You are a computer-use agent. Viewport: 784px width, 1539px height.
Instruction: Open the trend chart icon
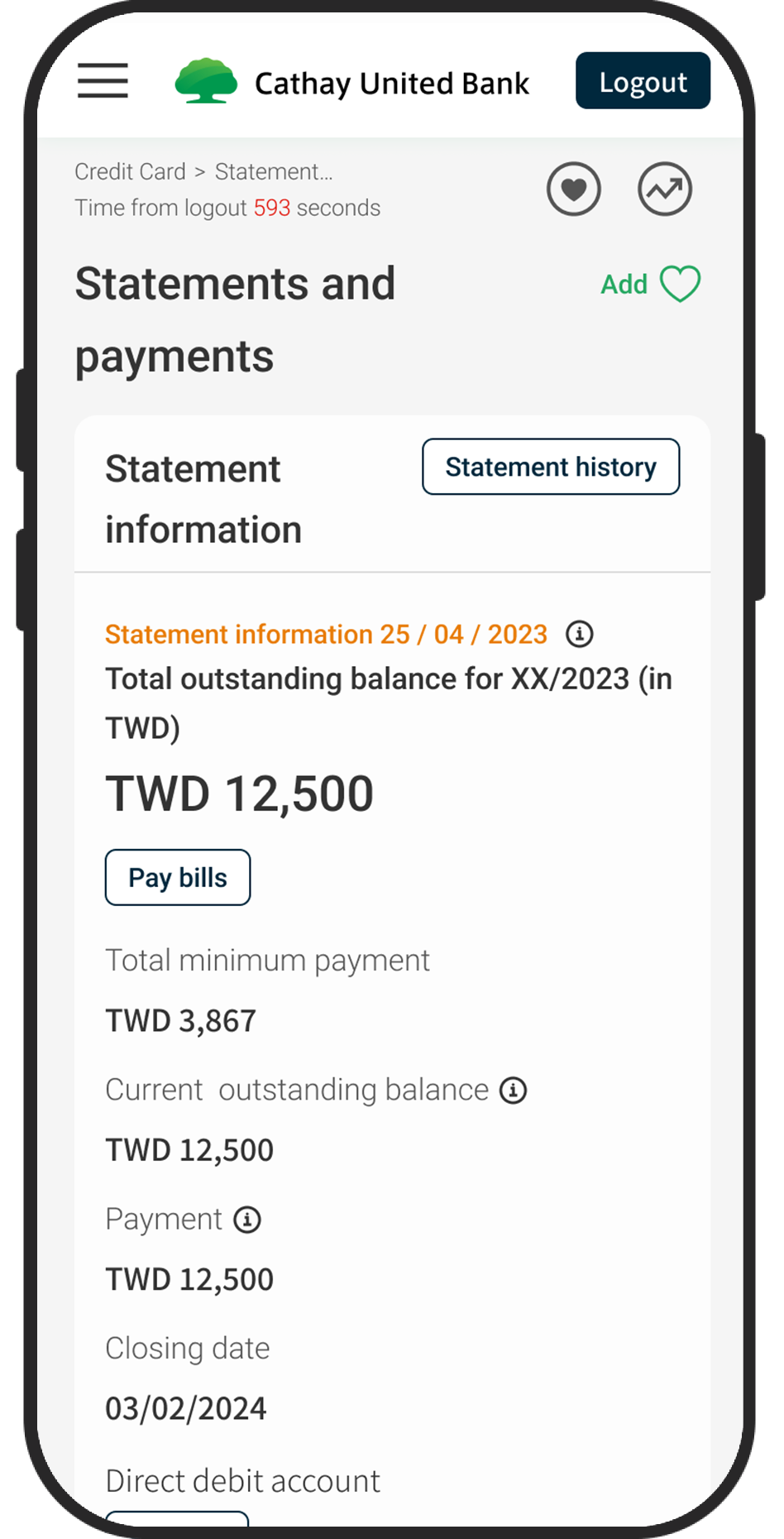point(664,189)
